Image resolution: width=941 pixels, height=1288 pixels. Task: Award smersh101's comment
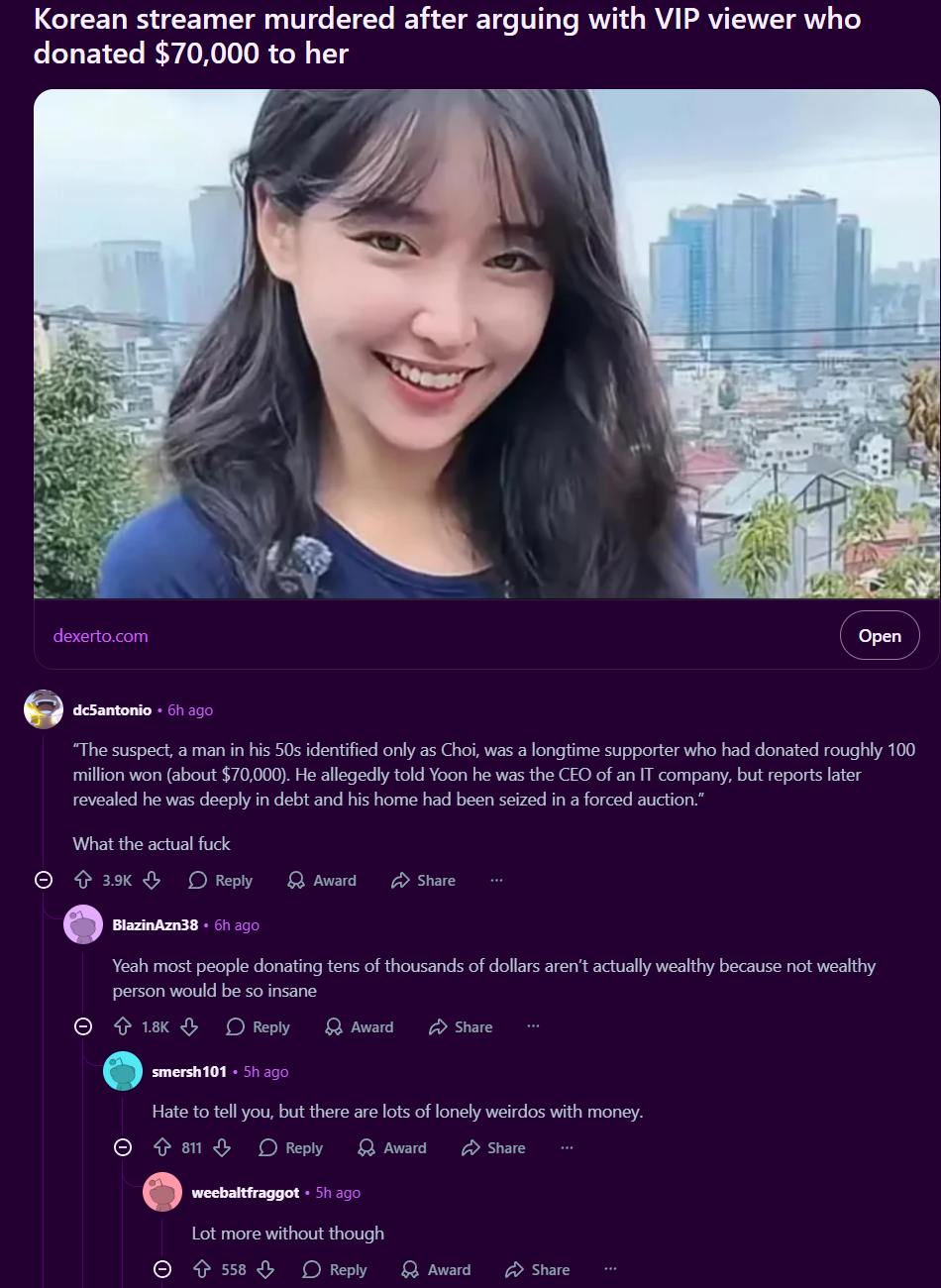coord(392,1147)
